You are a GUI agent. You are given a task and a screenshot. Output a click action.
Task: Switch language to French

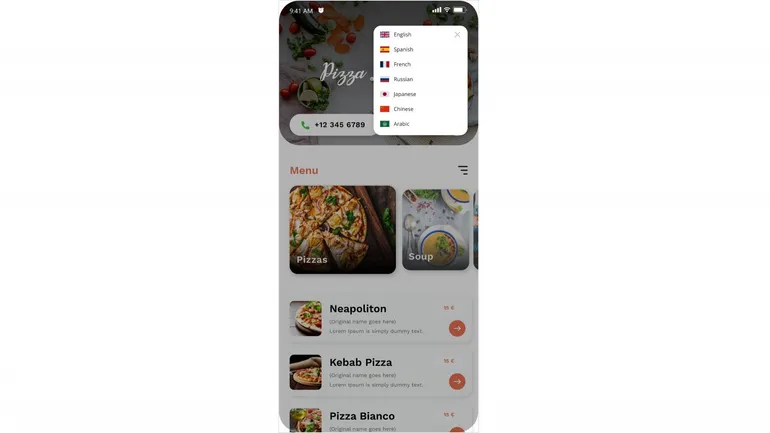(x=401, y=64)
